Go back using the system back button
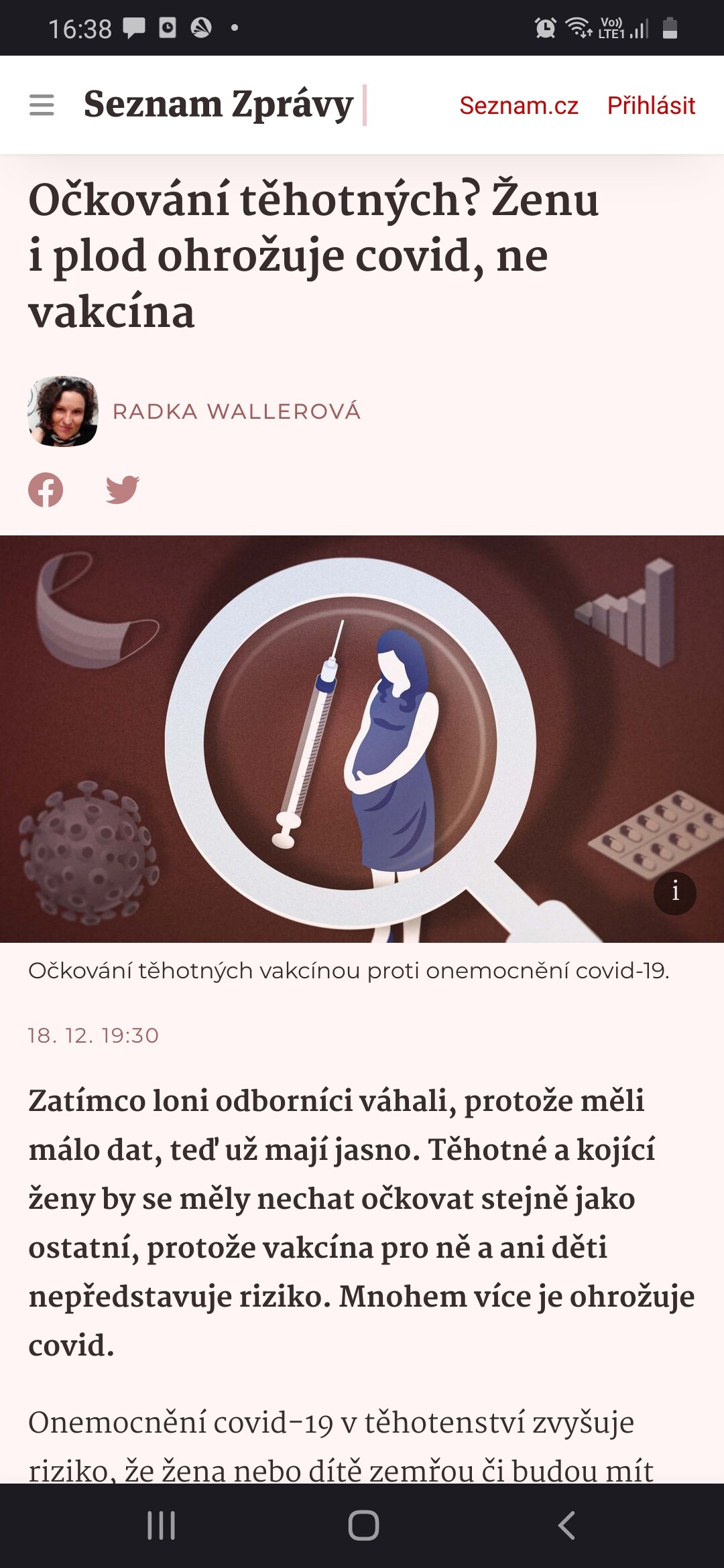The image size is (724, 1568). click(x=566, y=1525)
